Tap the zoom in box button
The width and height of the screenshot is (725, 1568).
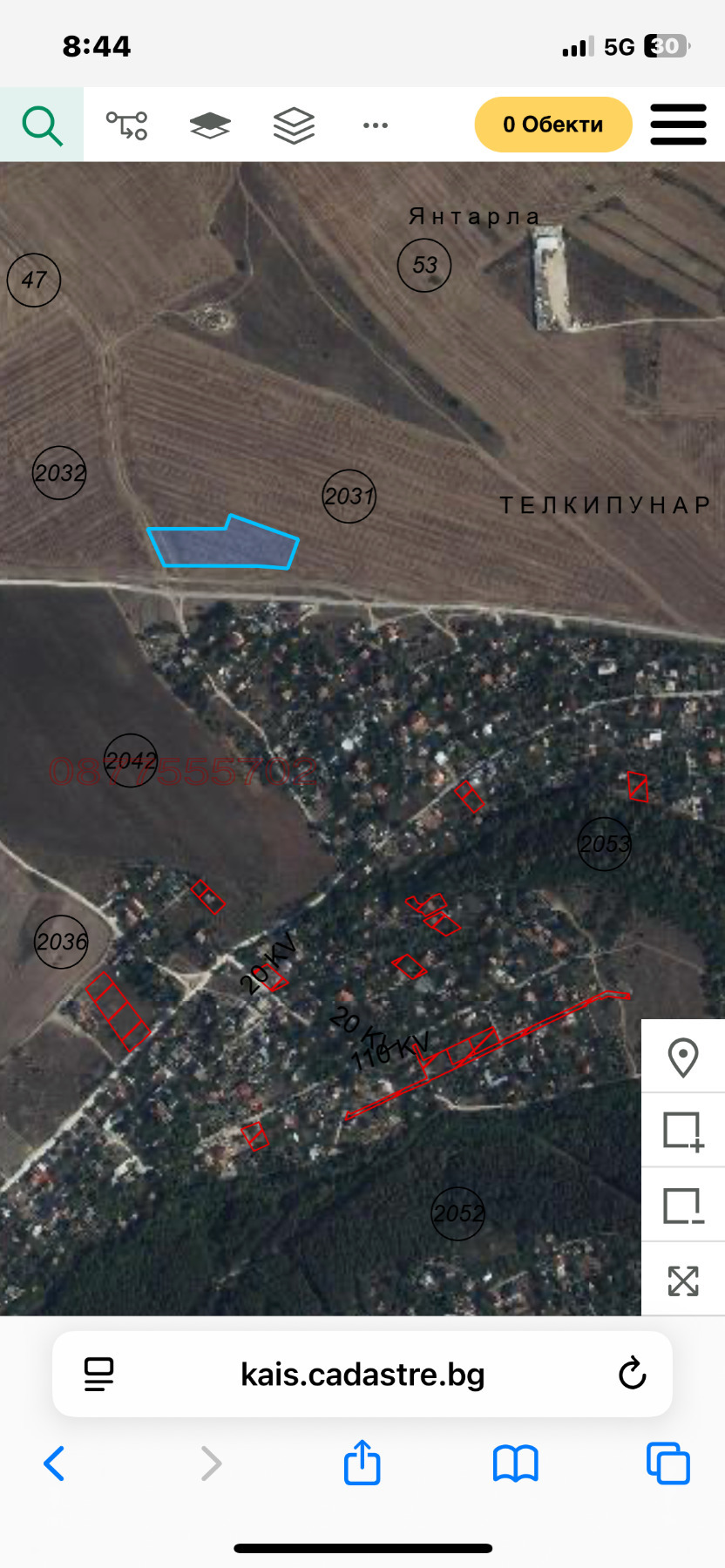(x=683, y=1132)
